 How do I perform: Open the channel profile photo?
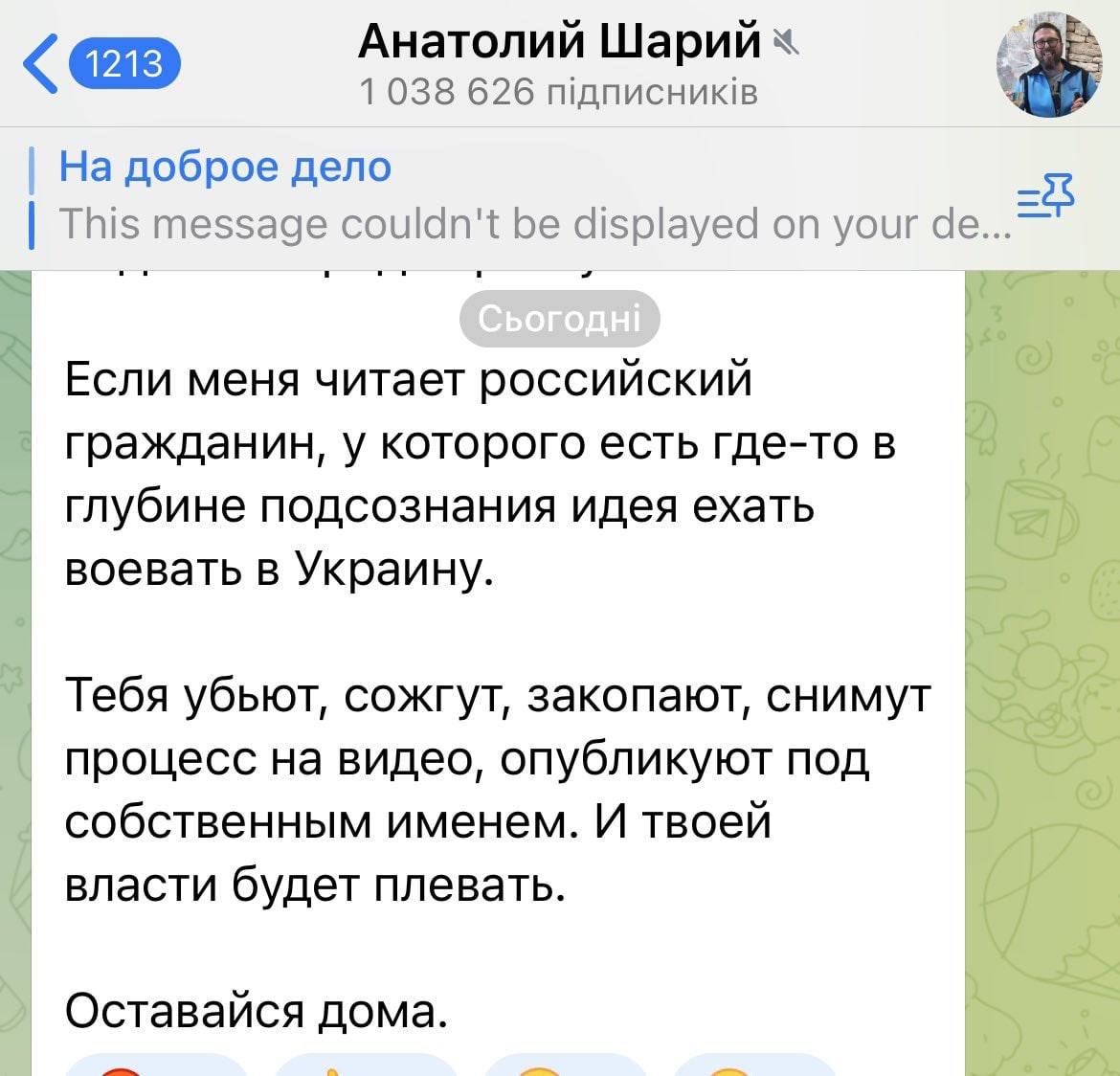(1049, 66)
